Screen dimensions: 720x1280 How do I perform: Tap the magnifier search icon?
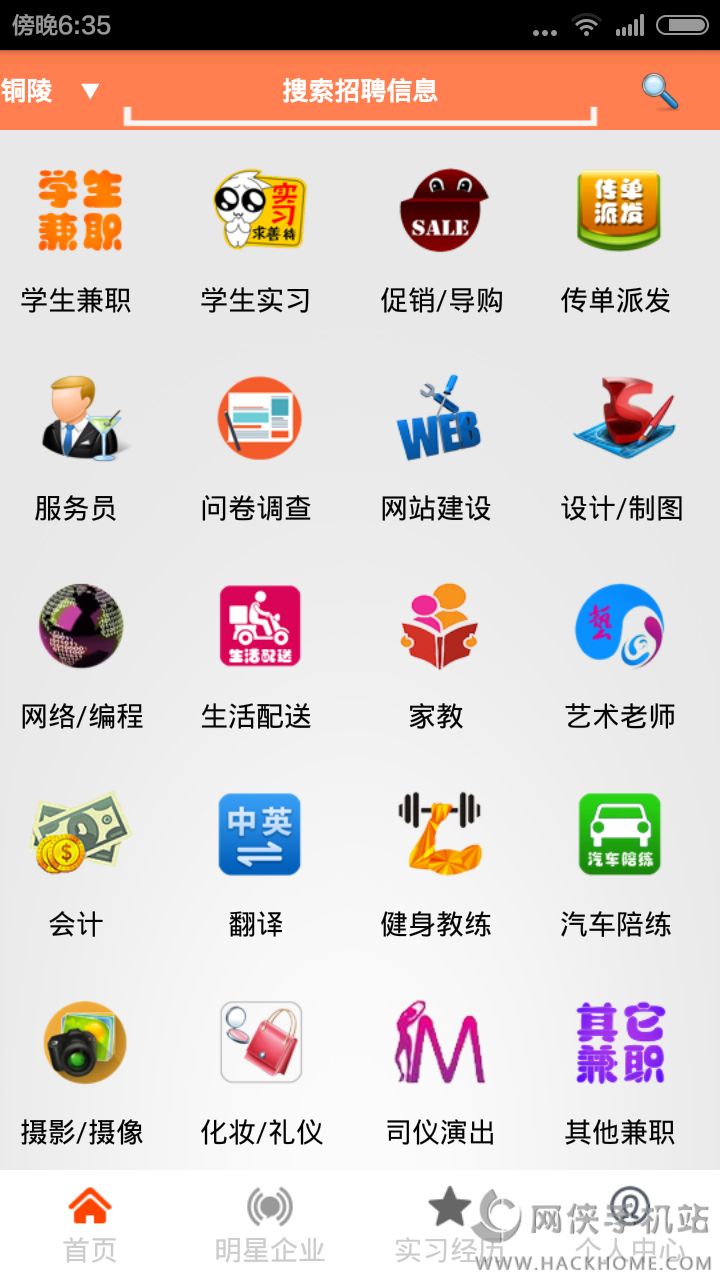(x=659, y=91)
